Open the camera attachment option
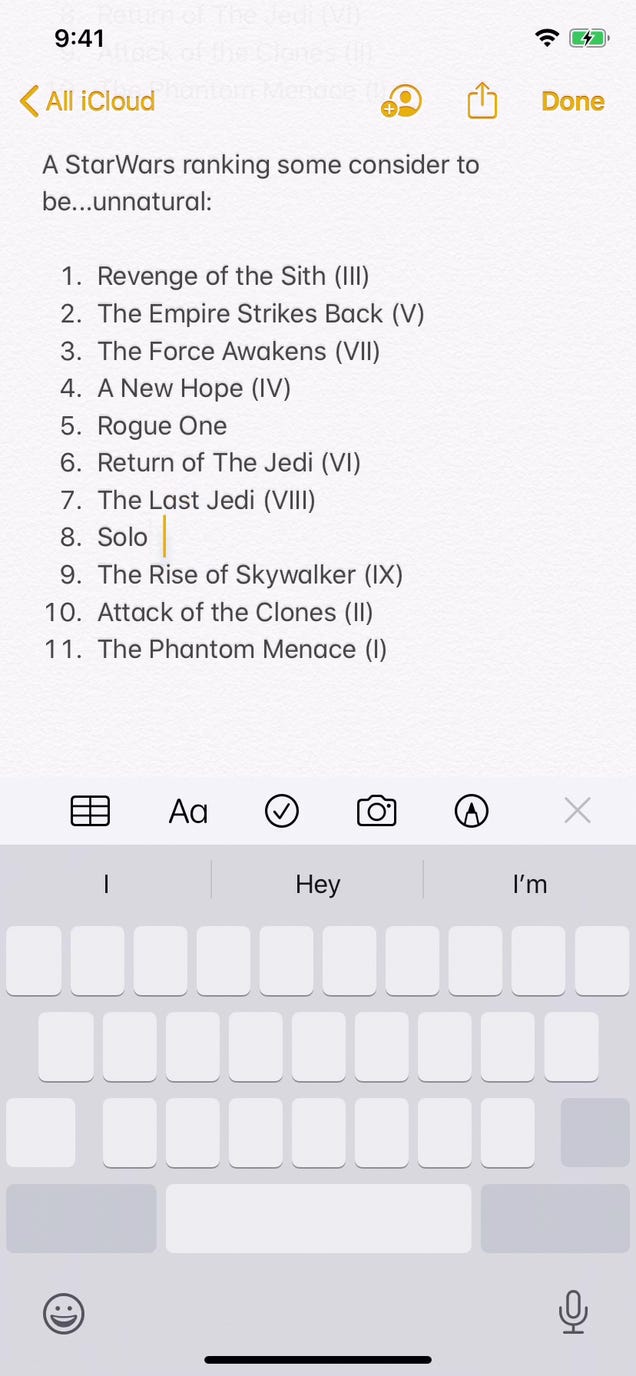 [376, 811]
